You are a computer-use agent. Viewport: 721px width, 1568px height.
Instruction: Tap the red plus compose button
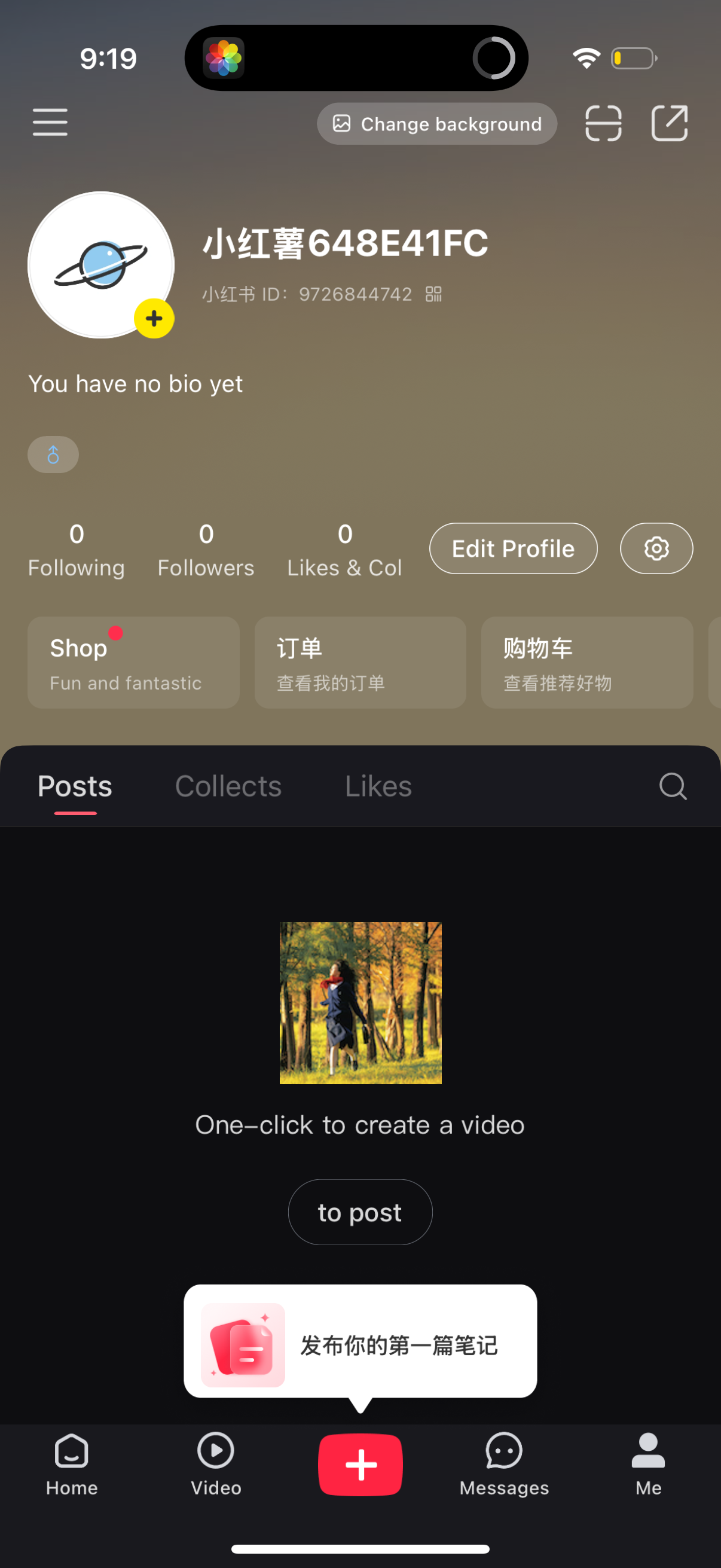click(x=360, y=1464)
